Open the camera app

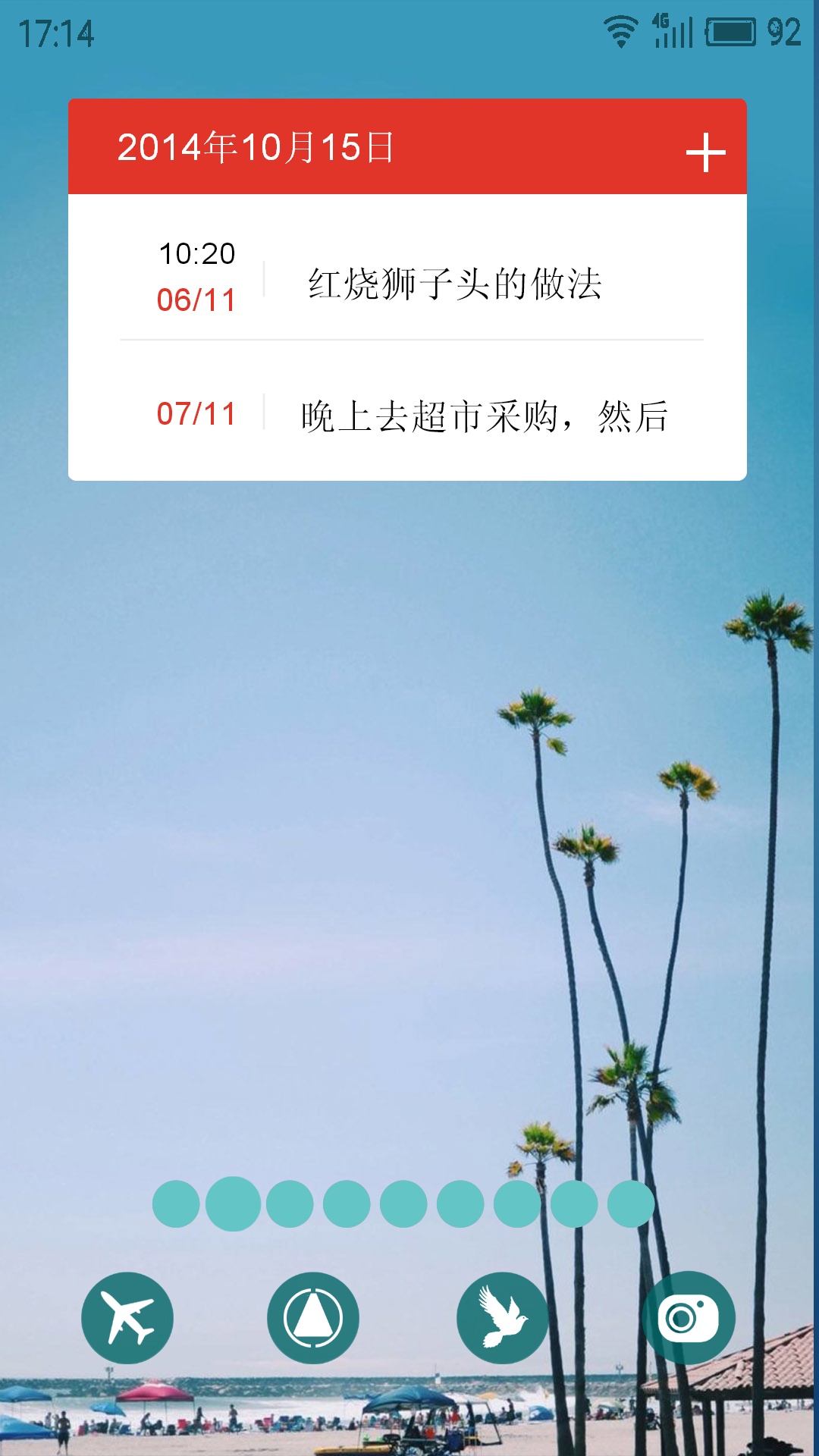689,1318
